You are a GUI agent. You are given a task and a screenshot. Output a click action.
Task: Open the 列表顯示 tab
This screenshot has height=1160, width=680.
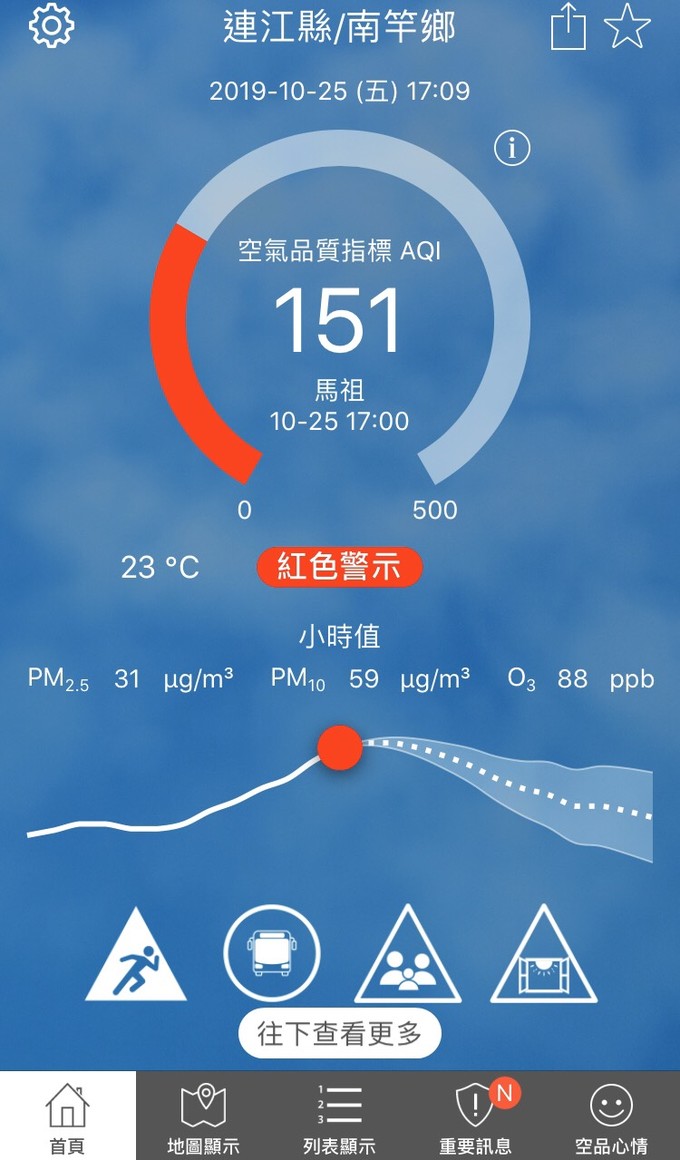pyautogui.click(x=339, y=1116)
